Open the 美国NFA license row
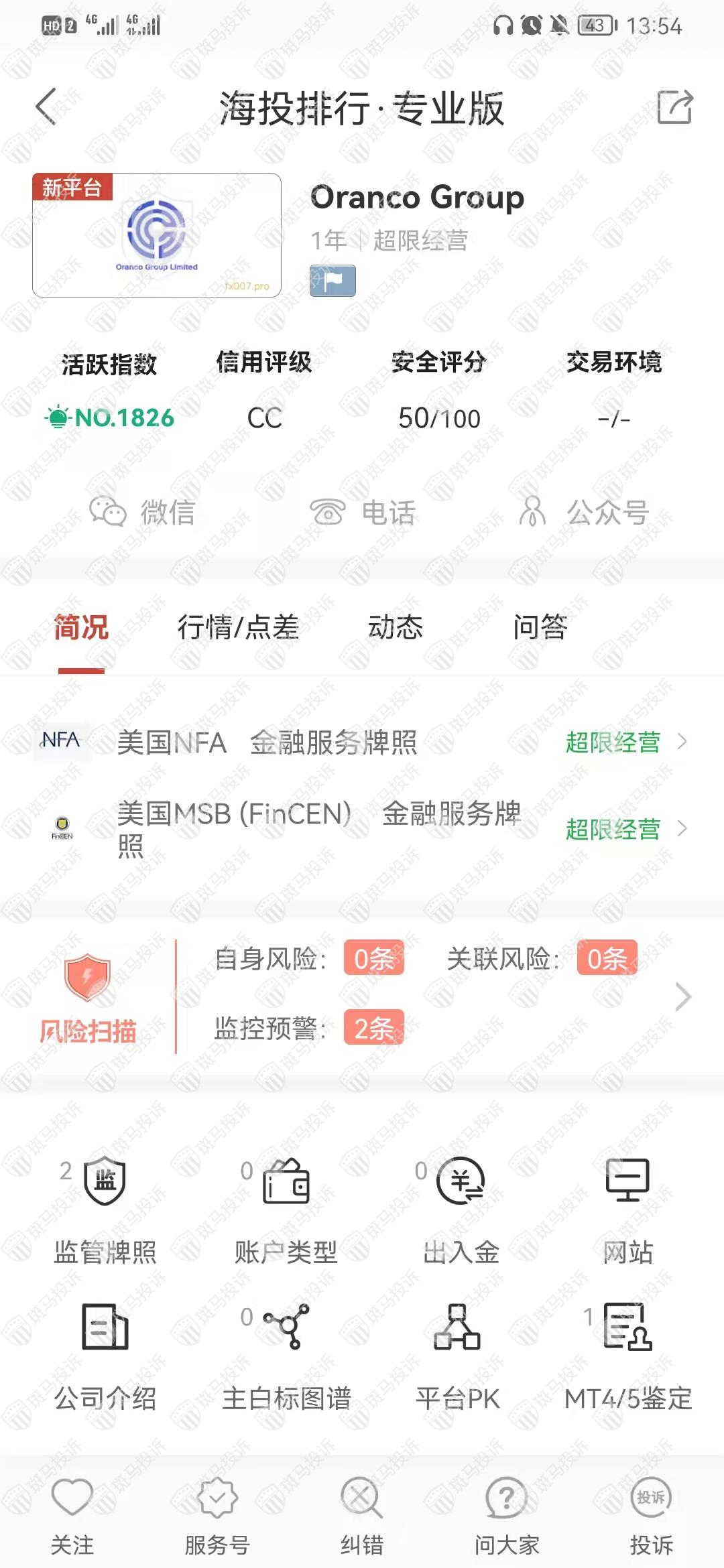Viewport: 724px width, 1568px height. tap(362, 742)
